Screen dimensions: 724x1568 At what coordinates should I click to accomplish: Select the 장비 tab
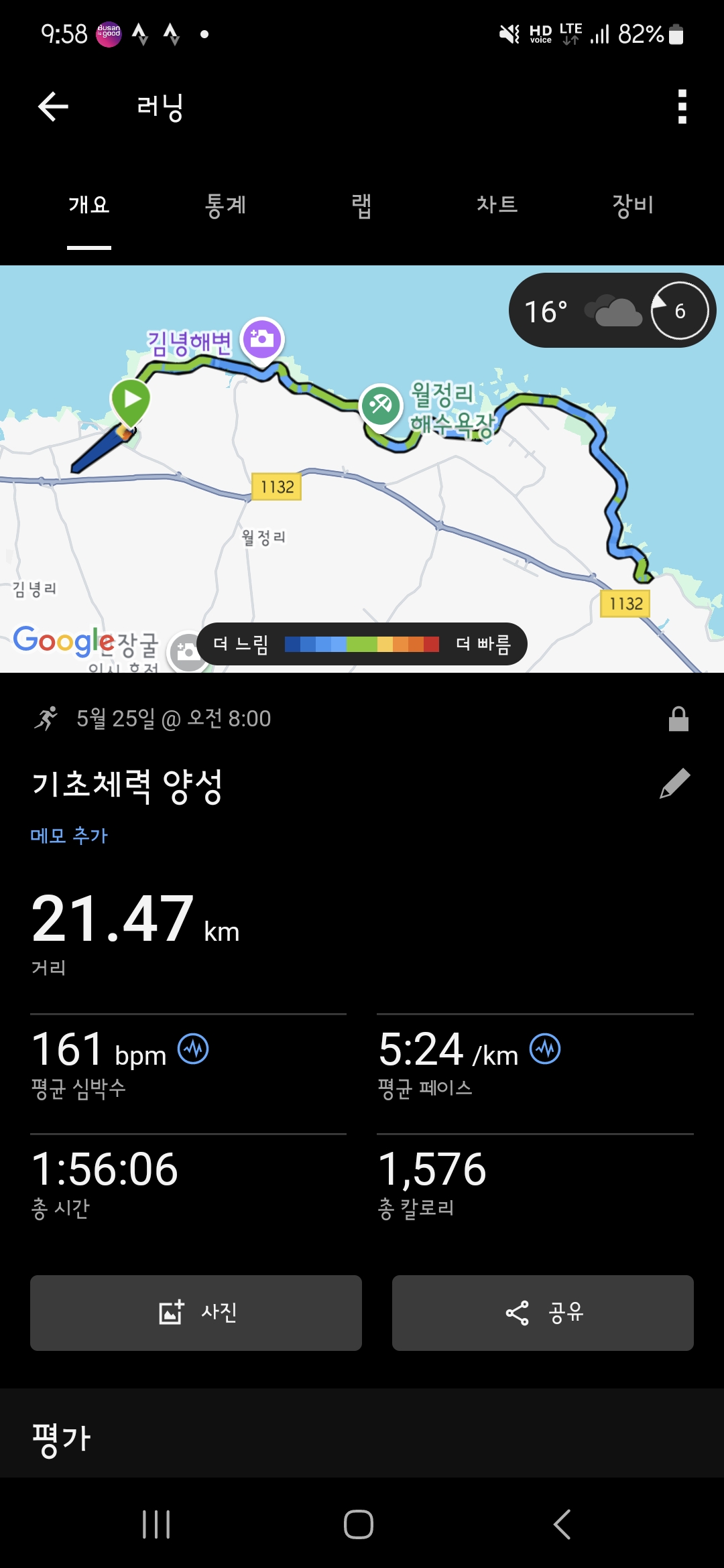click(x=633, y=205)
